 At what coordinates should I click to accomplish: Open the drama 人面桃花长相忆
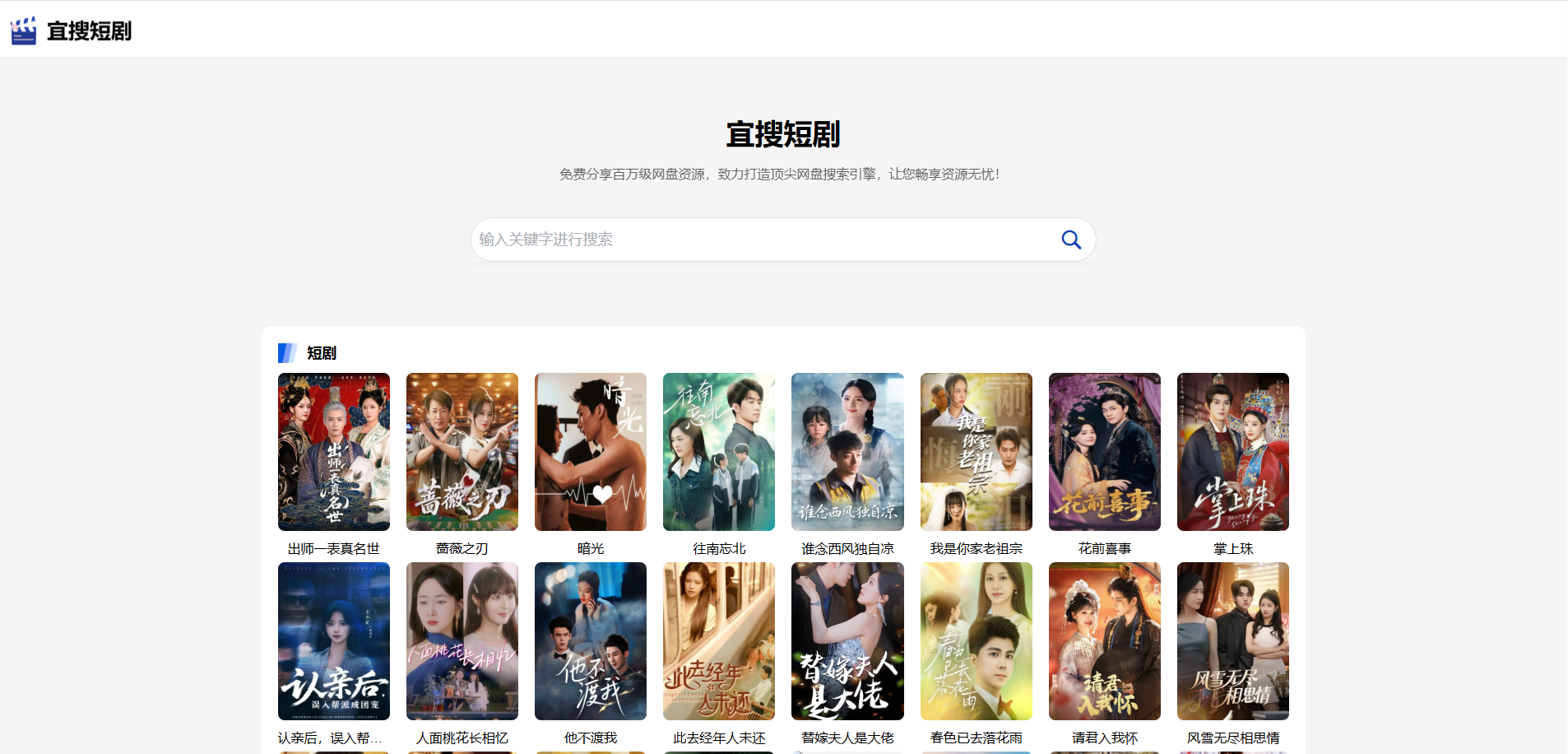click(462, 641)
